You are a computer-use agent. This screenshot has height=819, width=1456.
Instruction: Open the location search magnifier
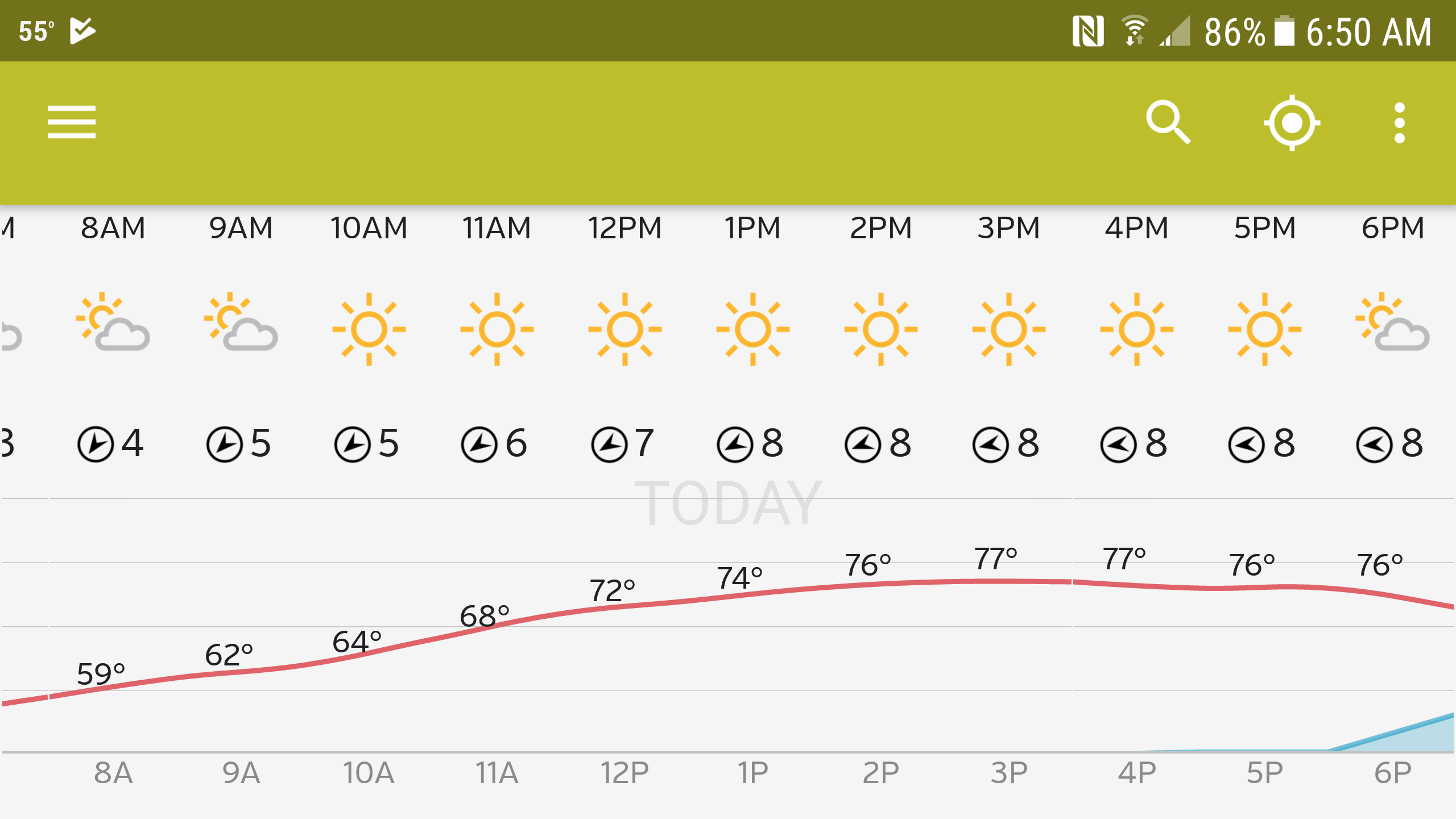(1167, 122)
